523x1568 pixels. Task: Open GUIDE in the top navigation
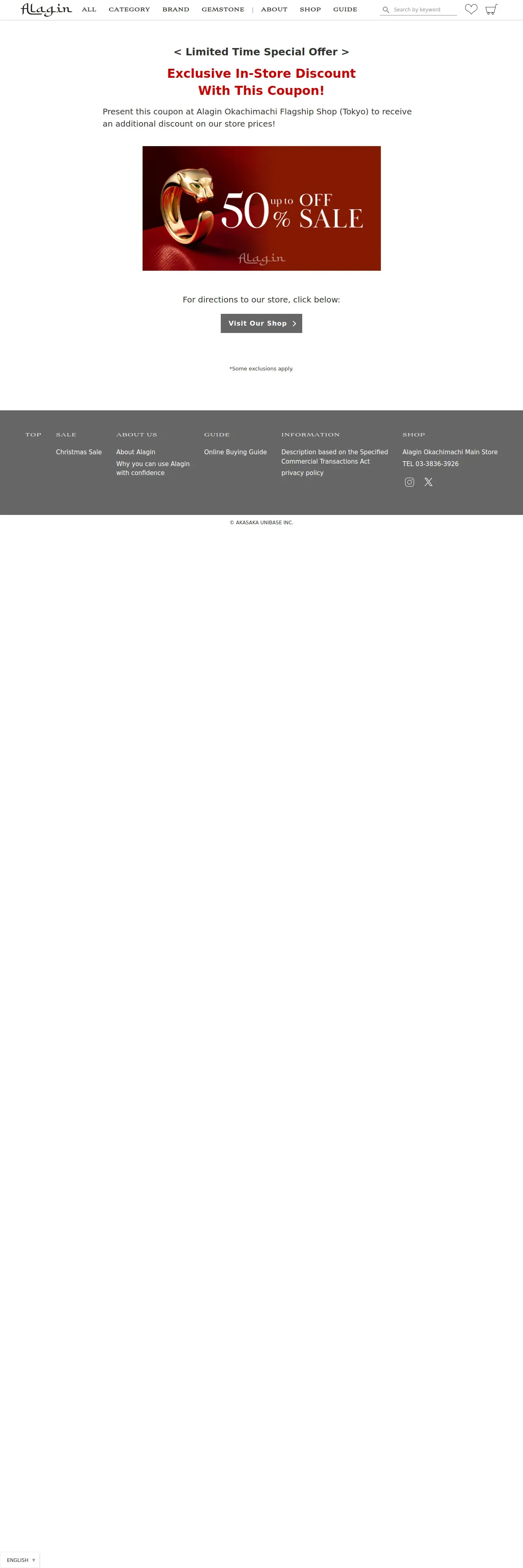pyautogui.click(x=345, y=10)
